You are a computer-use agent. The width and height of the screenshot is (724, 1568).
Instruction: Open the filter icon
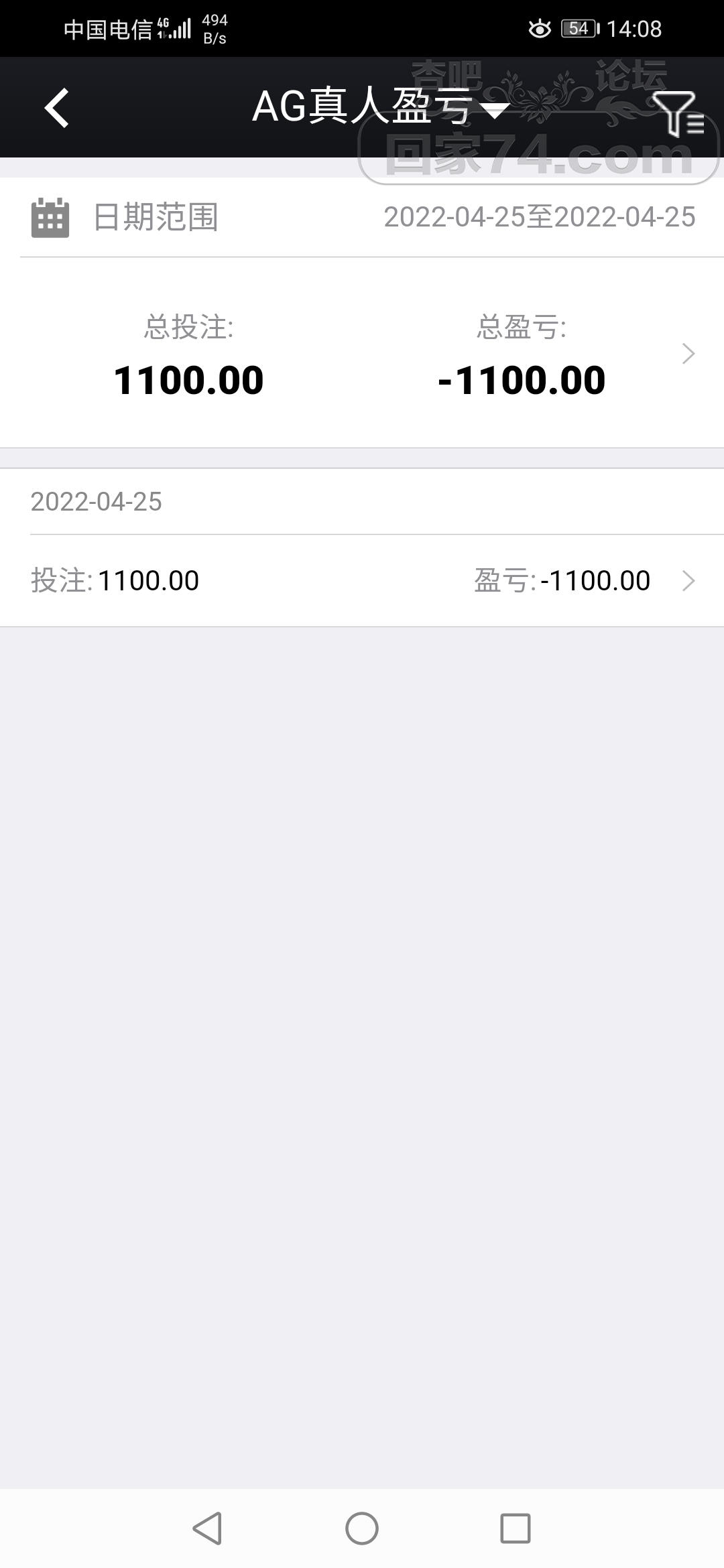[677, 113]
